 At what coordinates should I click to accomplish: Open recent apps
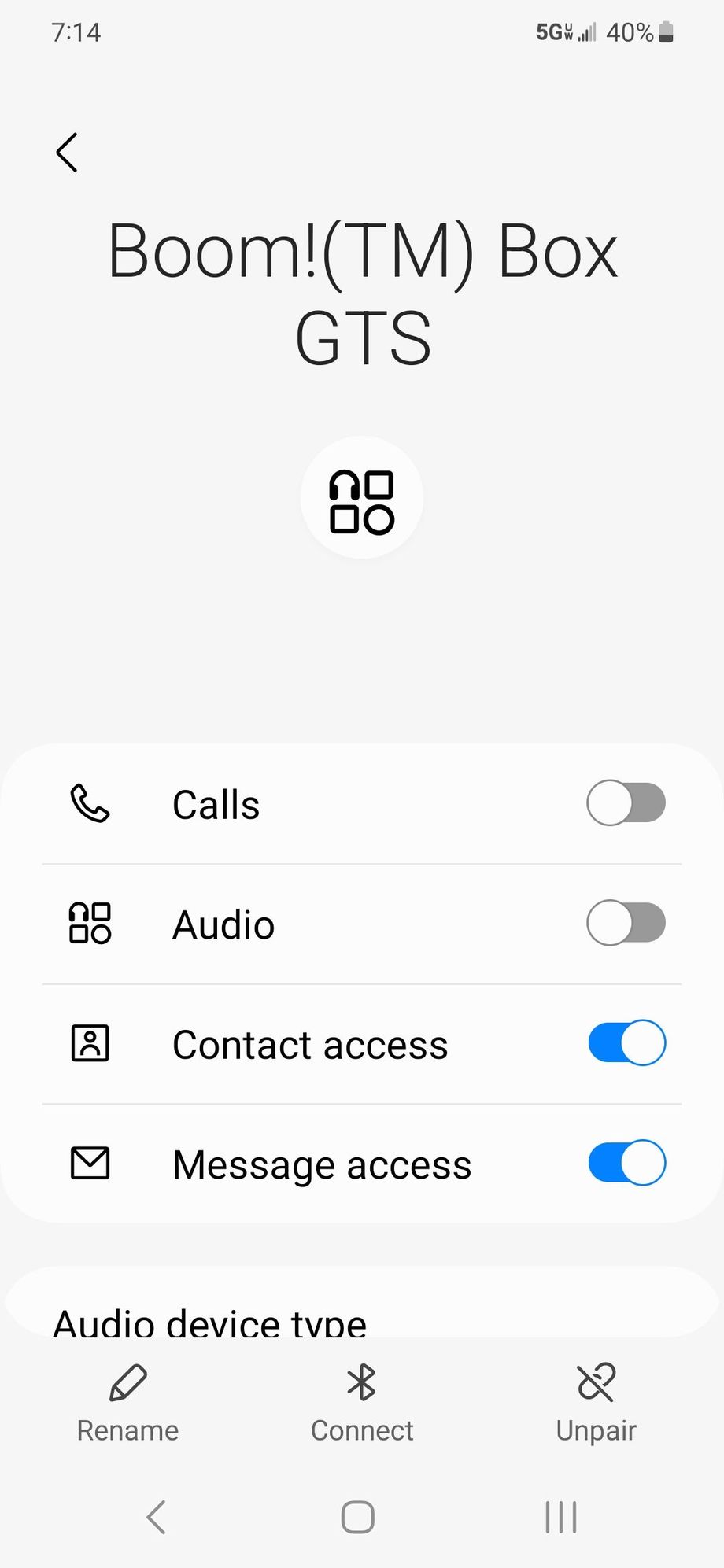(561, 1517)
